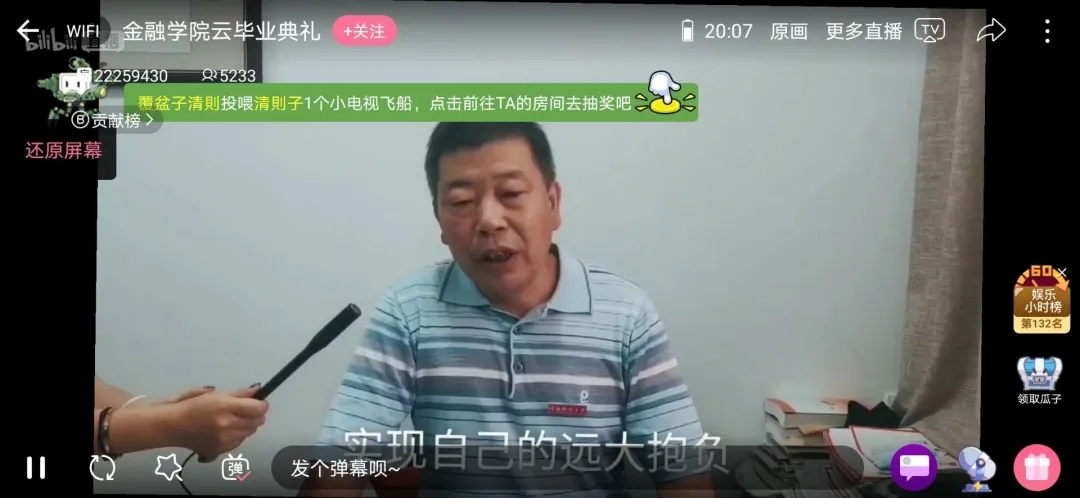View the 贡献榜 ranking
Screen dimensions: 1080x498
115,120
